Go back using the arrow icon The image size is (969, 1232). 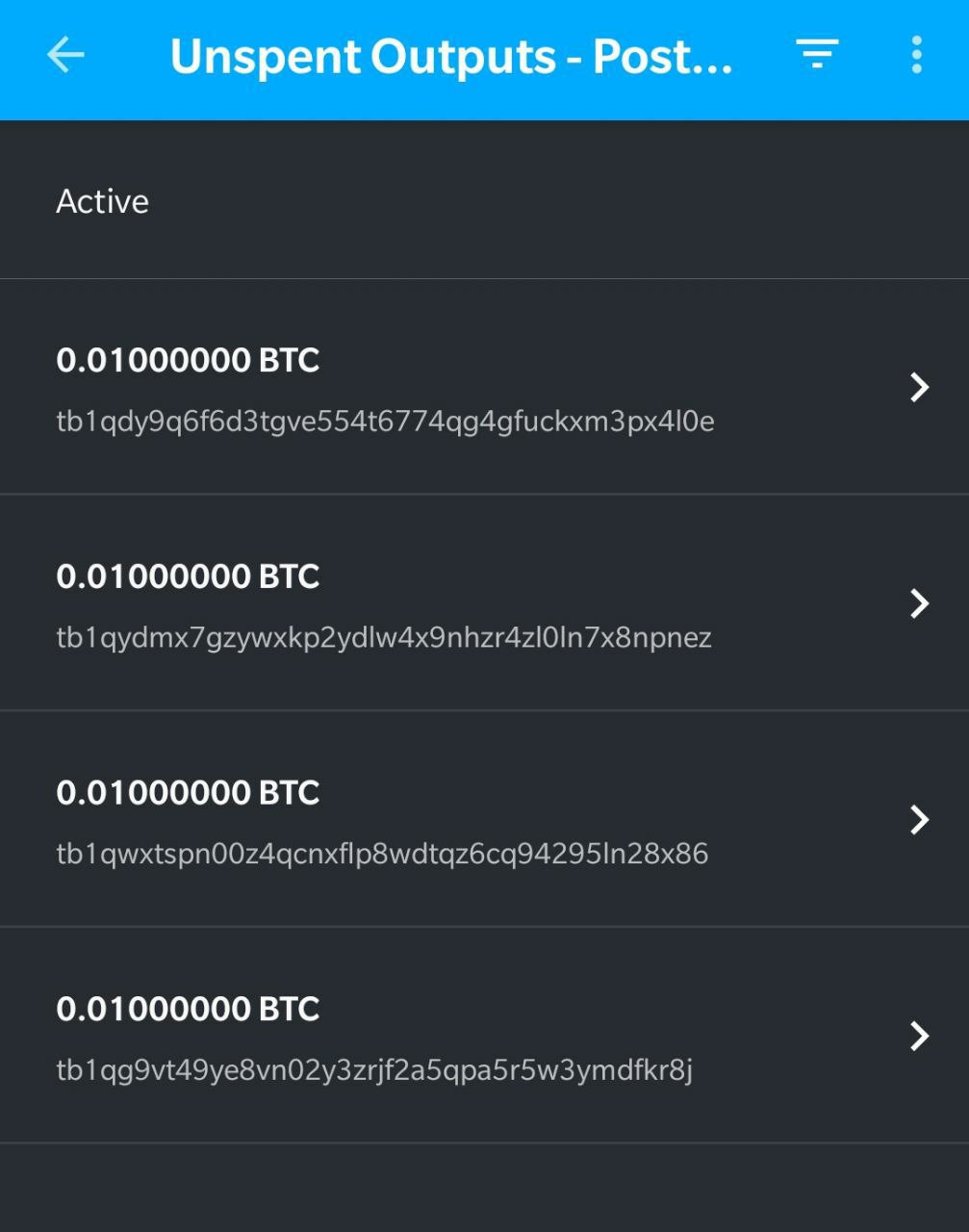[65, 56]
